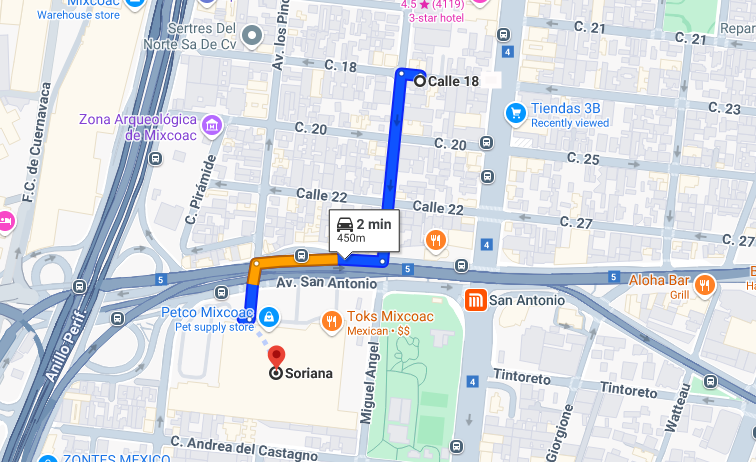Open the Tiendas 3B store marker
Viewport: 756px width, 462px height.
pyautogui.click(x=515, y=114)
